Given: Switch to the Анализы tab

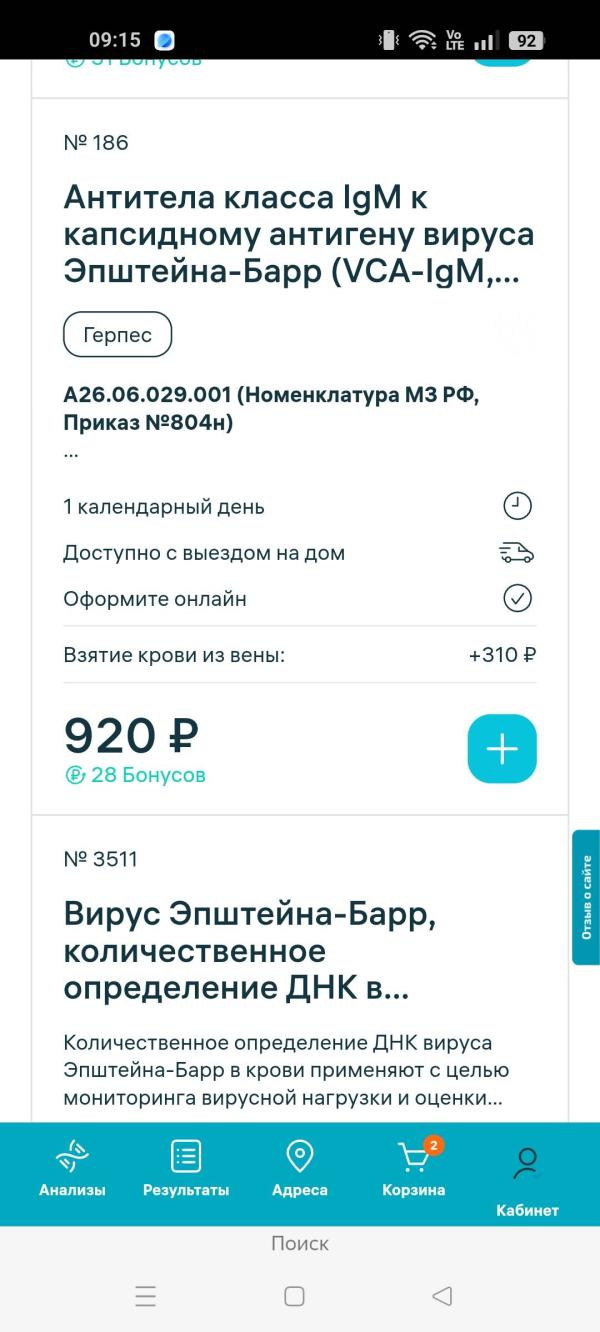Looking at the screenshot, I should click(x=72, y=1170).
